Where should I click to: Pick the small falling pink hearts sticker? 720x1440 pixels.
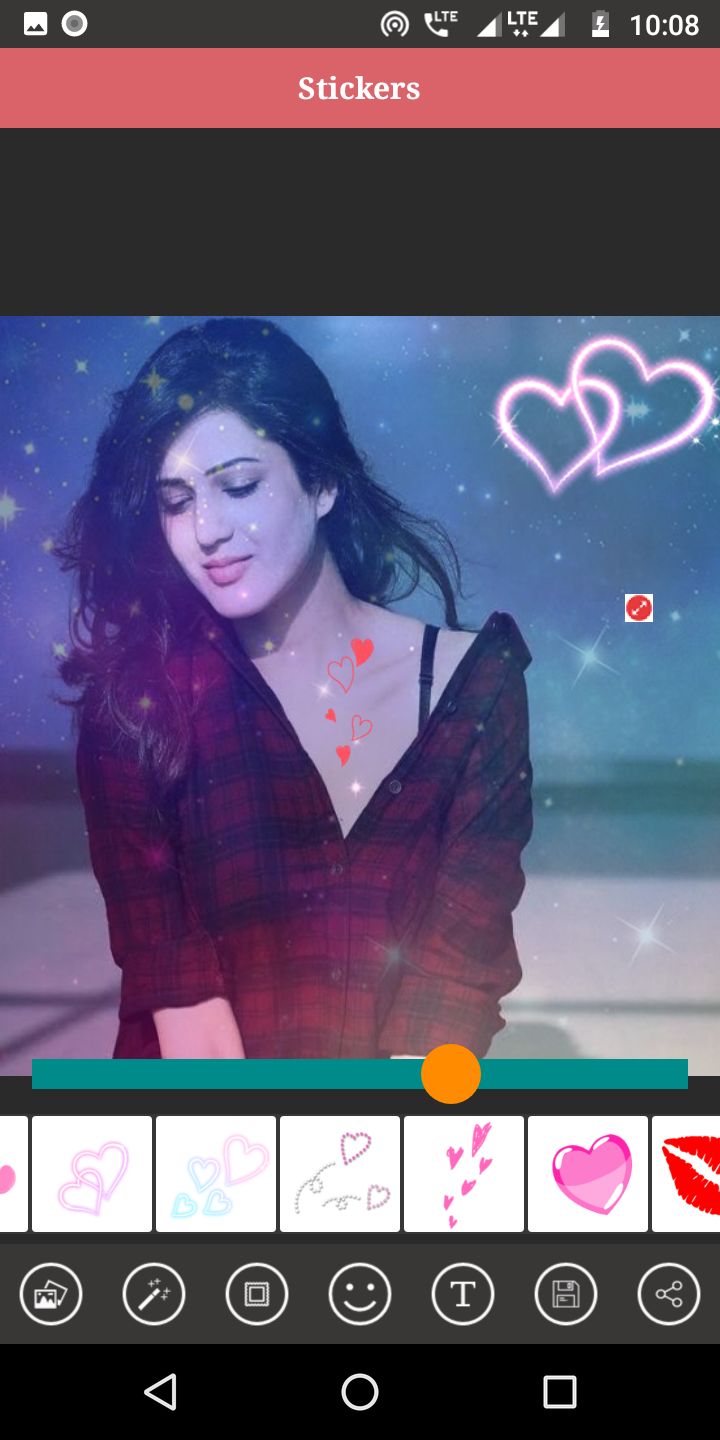point(464,1174)
